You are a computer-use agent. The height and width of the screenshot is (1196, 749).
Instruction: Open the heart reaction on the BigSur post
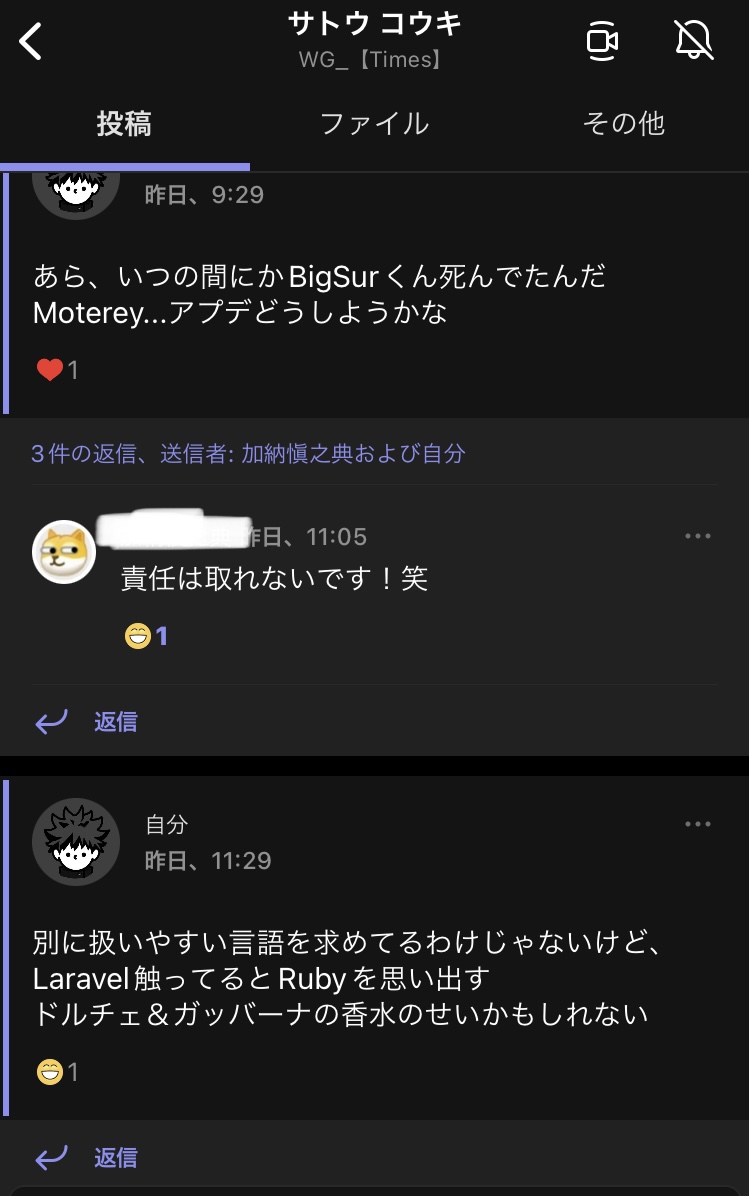[x=57, y=370]
